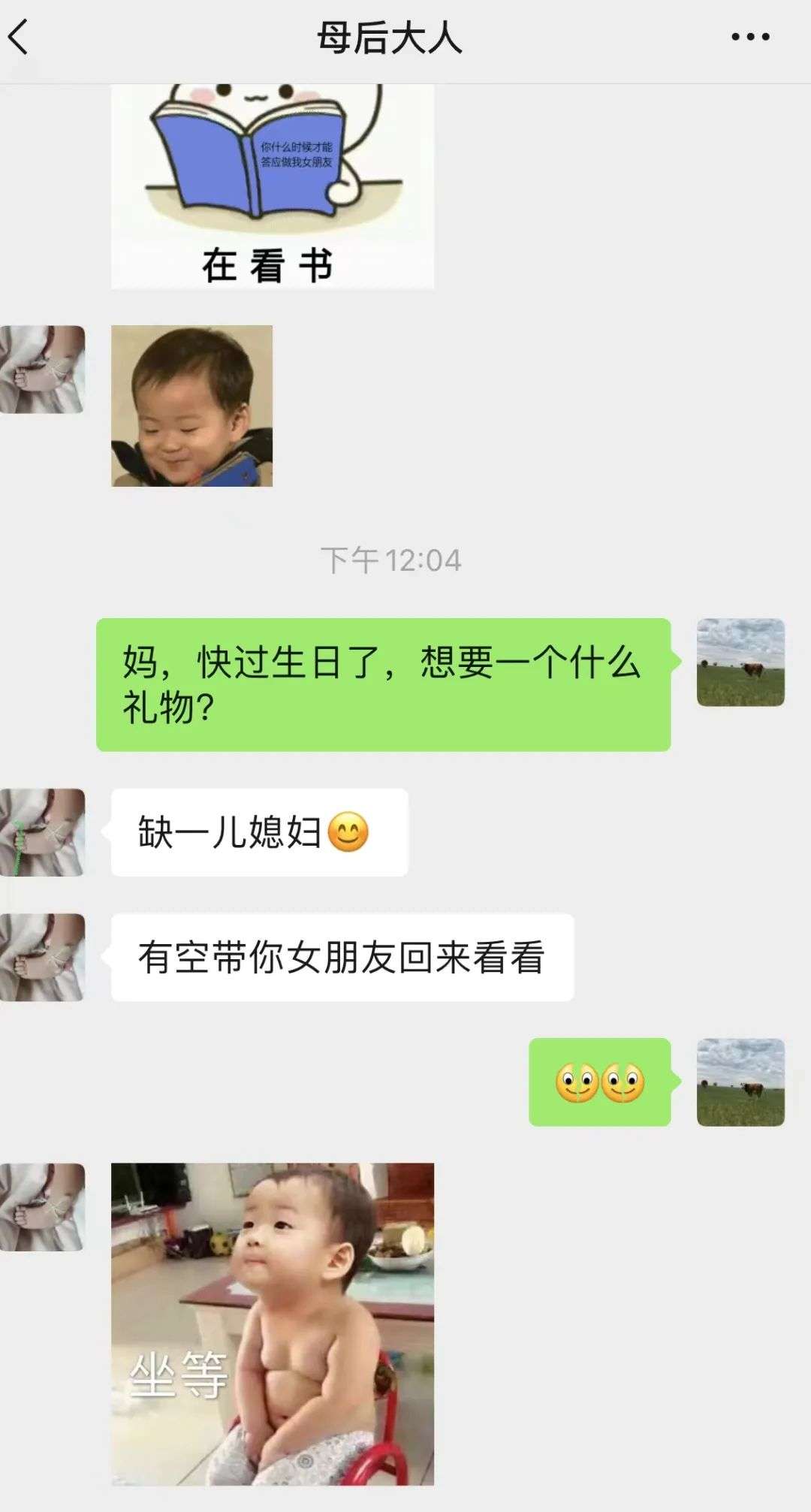
Task: Open the 坐等 baby sticker
Action: tap(272, 1323)
